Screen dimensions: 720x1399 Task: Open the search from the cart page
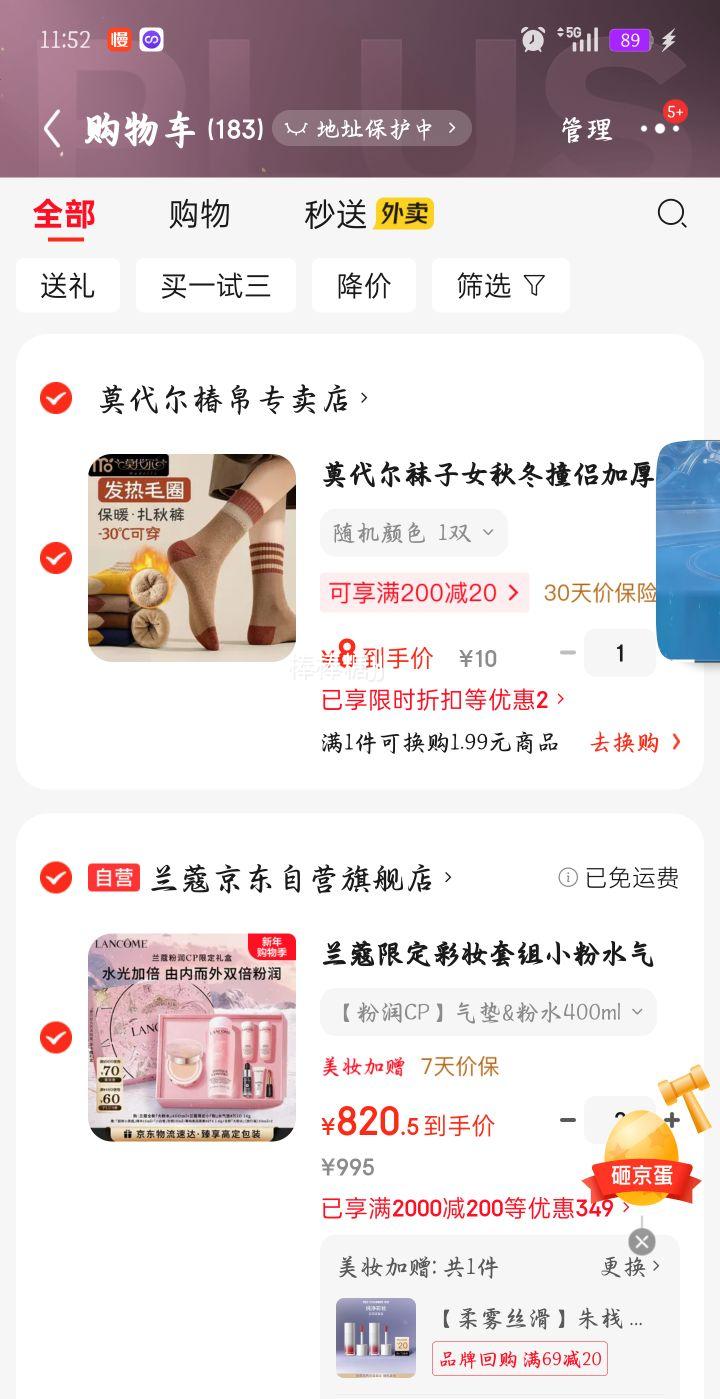point(671,214)
